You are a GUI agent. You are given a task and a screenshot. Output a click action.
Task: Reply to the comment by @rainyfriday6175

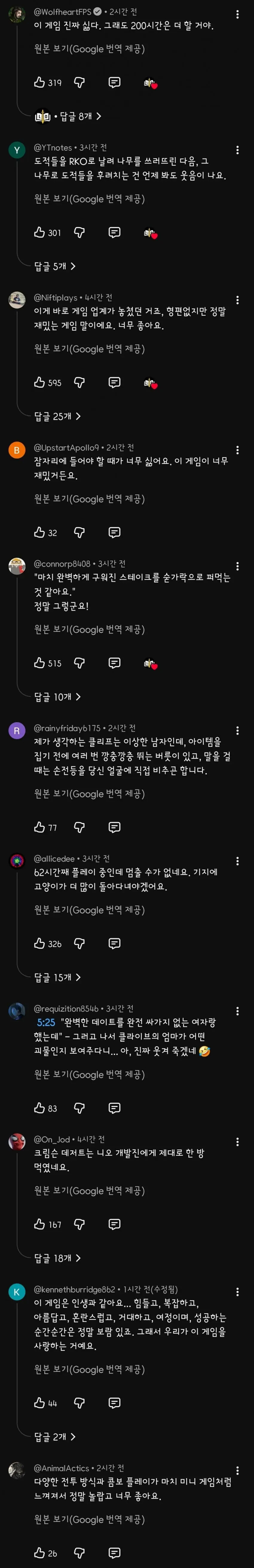pos(114,827)
